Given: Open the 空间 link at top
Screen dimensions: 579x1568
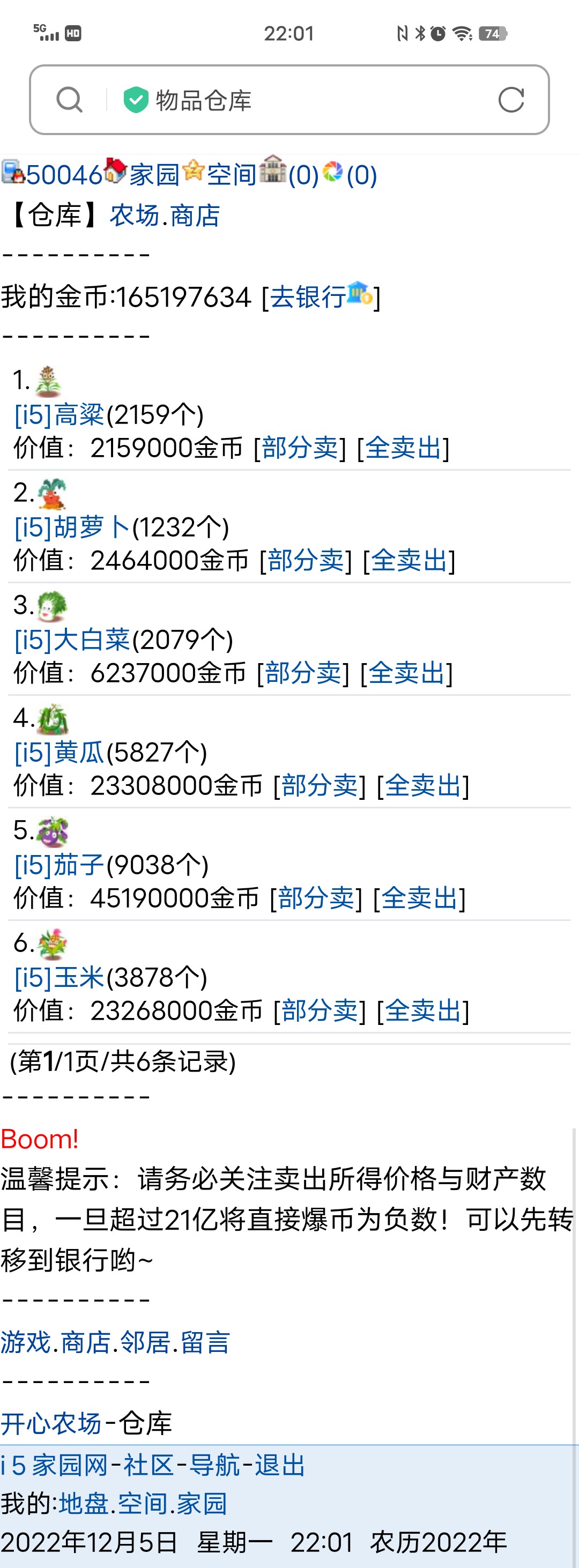Looking at the screenshot, I should 232,175.
